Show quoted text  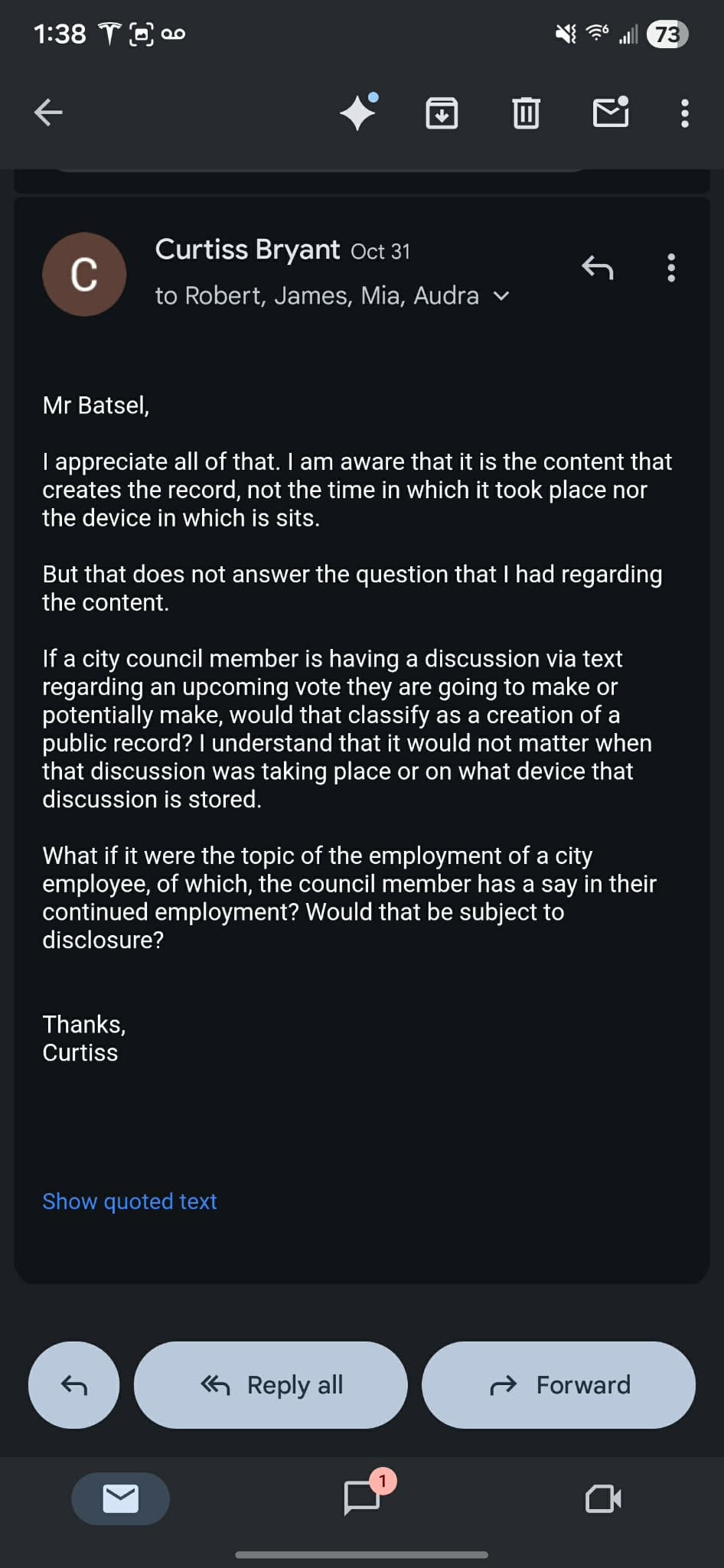[x=129, y=1201]
